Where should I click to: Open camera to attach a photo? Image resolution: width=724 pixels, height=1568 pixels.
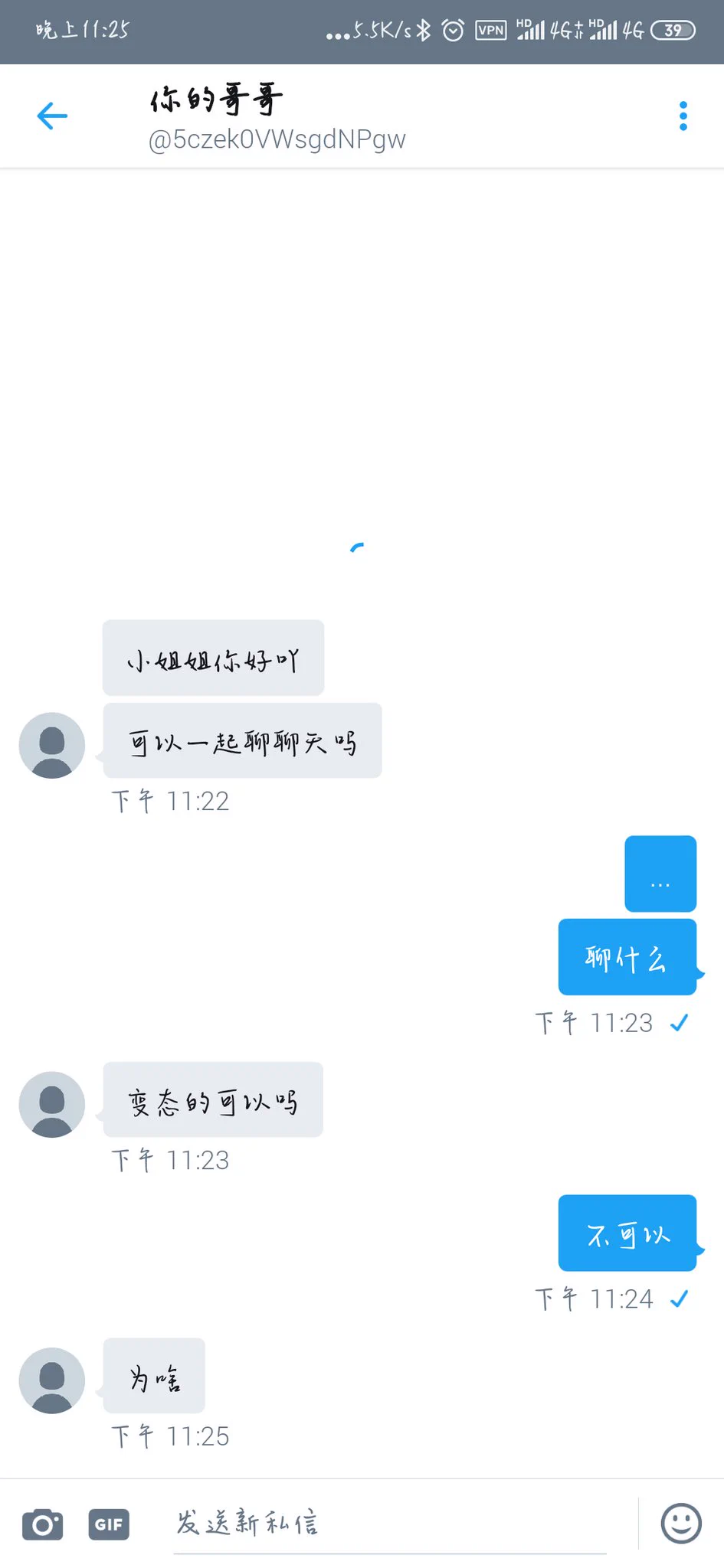pyautogui.click(x=43, y=1524)
